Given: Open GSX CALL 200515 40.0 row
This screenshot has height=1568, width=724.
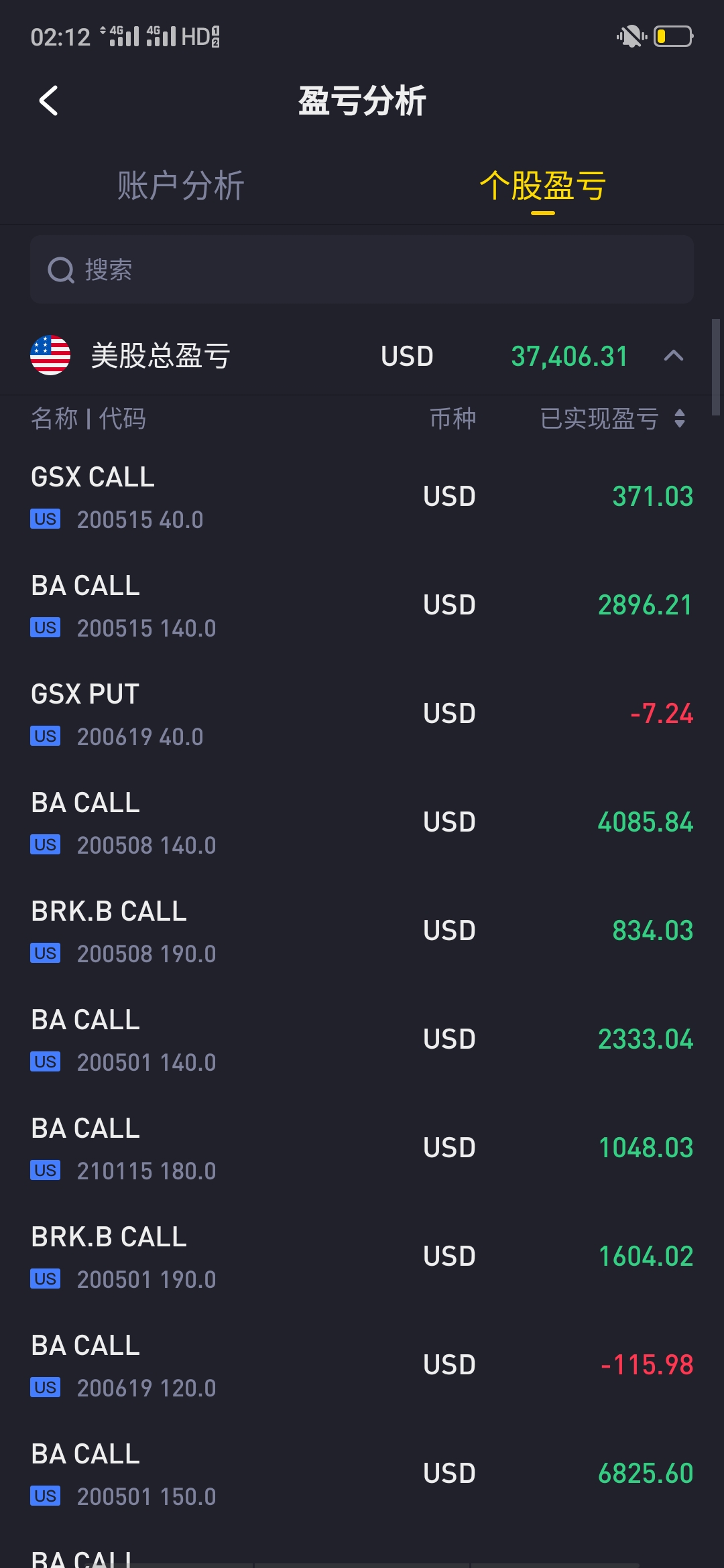Looking at the screenshot, I should pos(362,497).
